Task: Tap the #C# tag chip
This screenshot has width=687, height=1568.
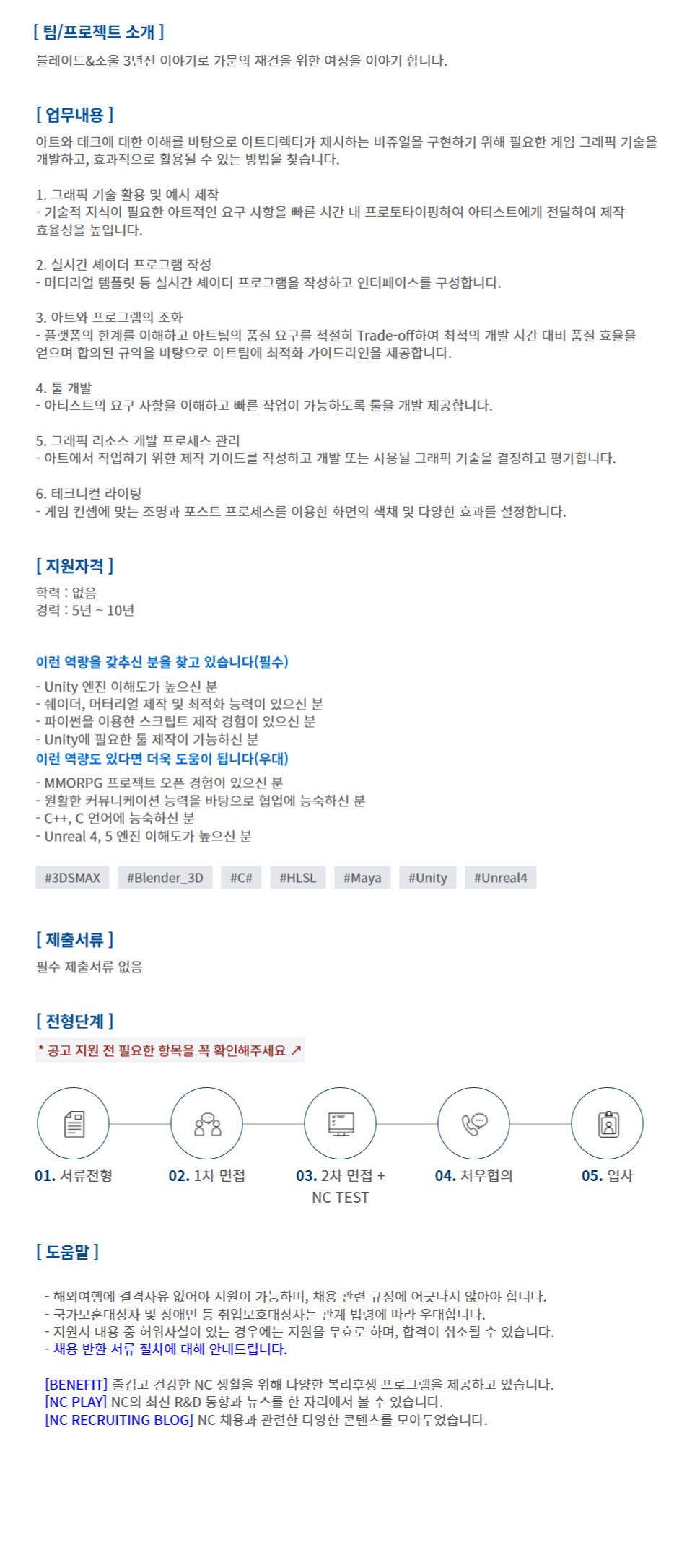Action: (241, 878)
